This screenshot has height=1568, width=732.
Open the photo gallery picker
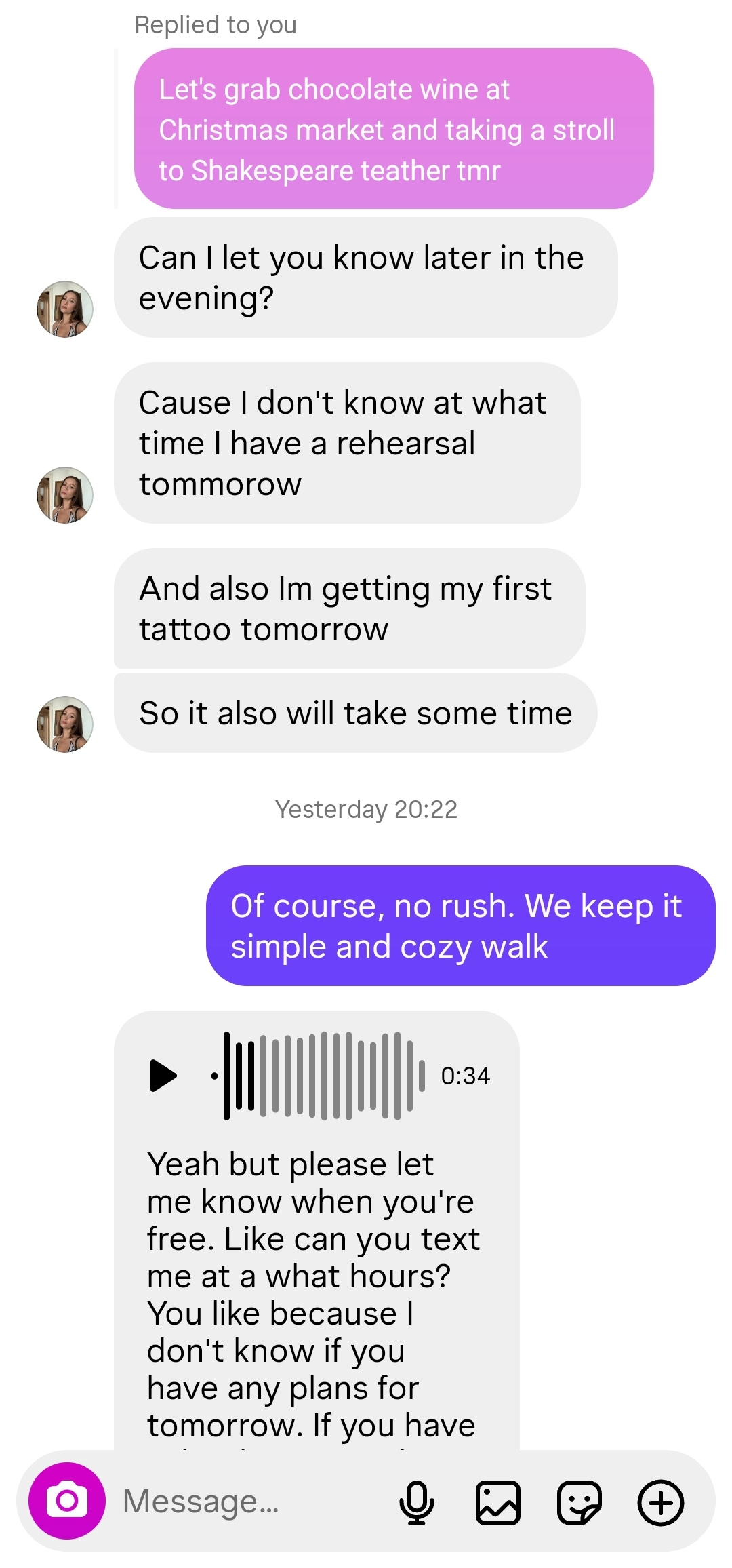pos(498,1502)
